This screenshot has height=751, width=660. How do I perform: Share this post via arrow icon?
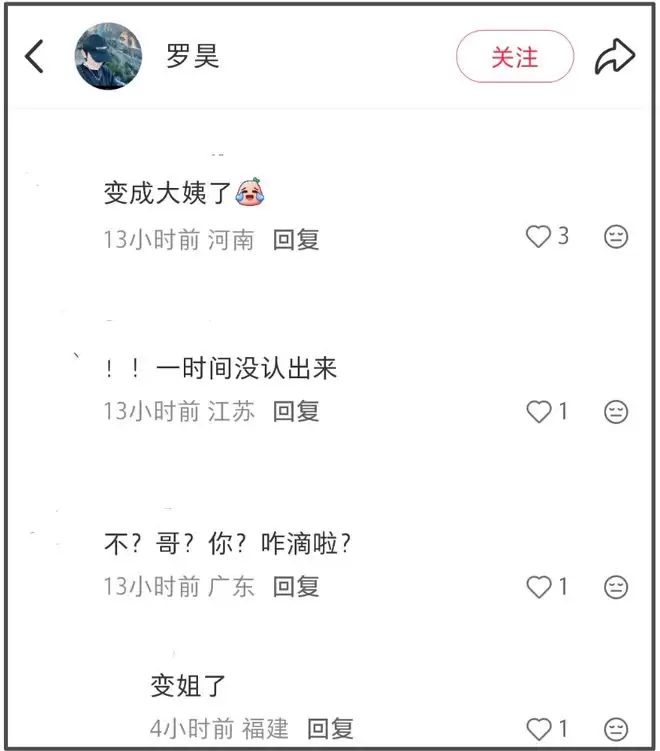click(x=615, y=57)
